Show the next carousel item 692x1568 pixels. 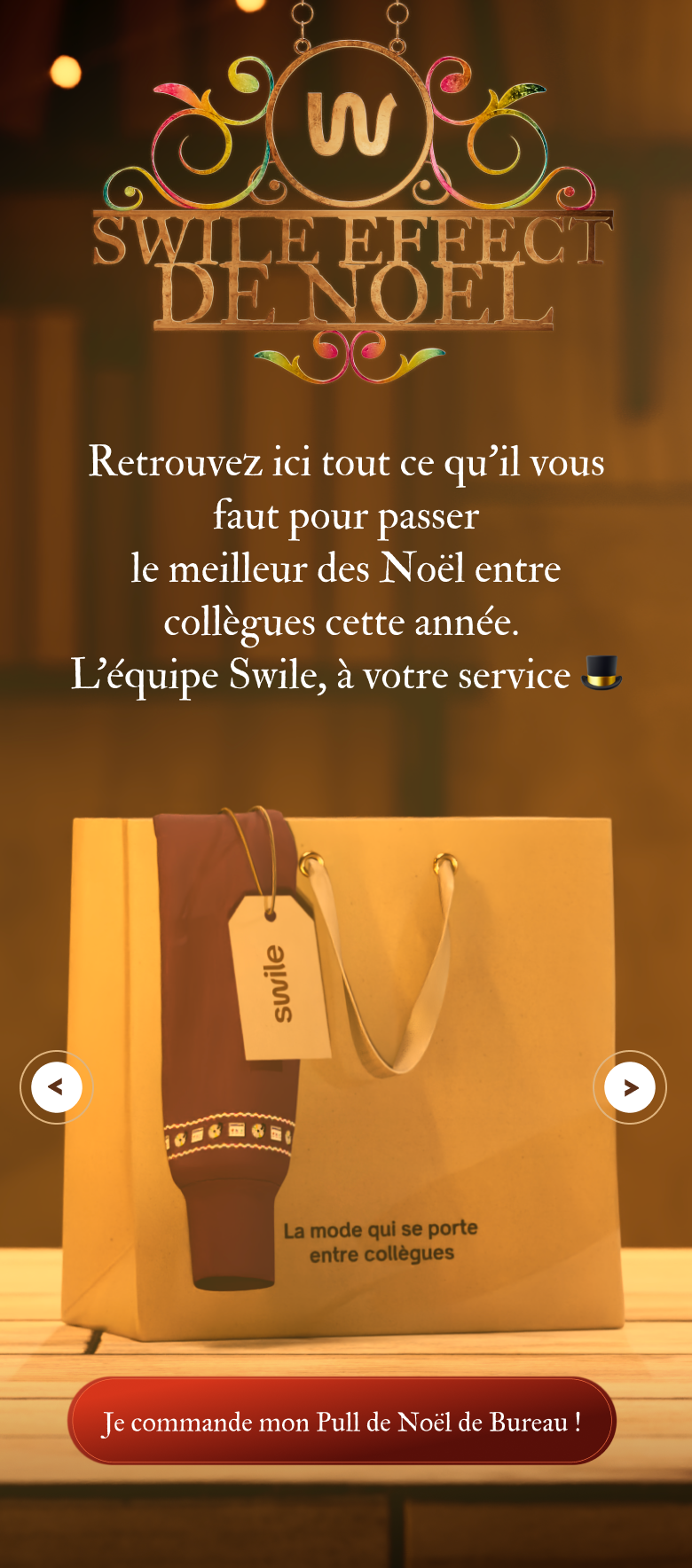pyautogui.click(x=630, y=1086)
